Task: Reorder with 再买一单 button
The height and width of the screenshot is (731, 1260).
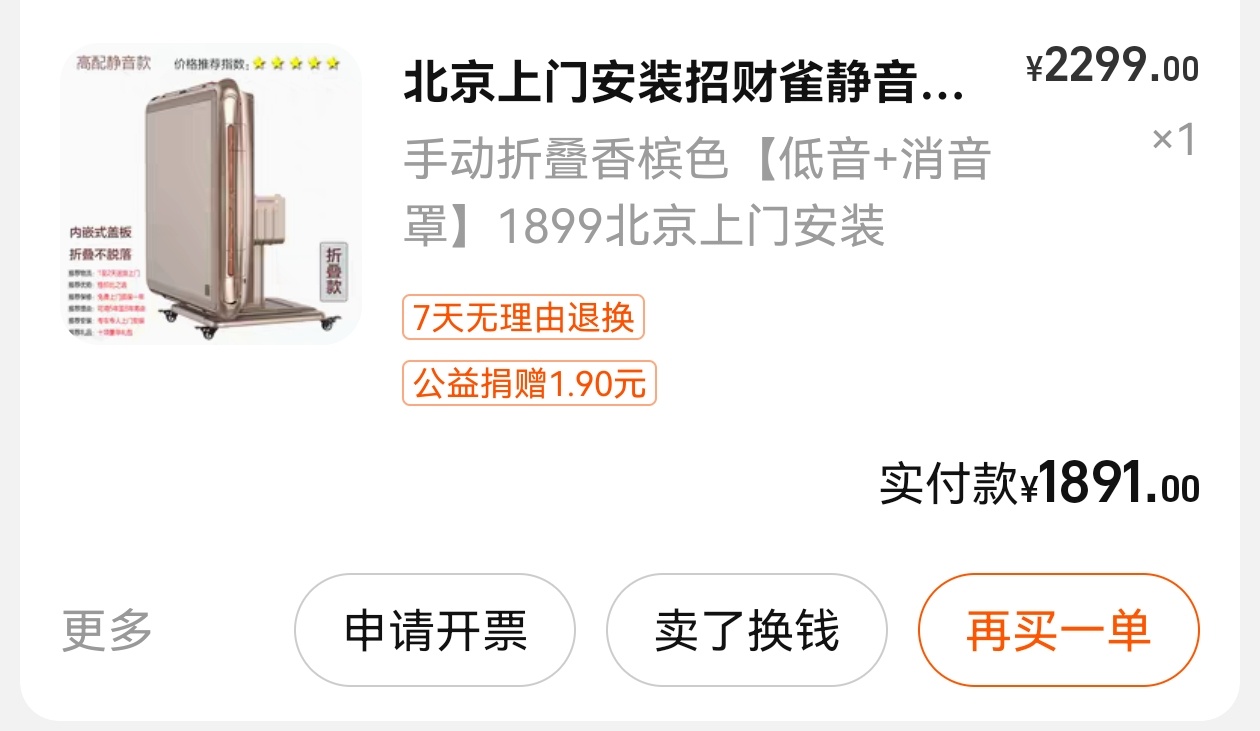Action: click(1058, 630)
